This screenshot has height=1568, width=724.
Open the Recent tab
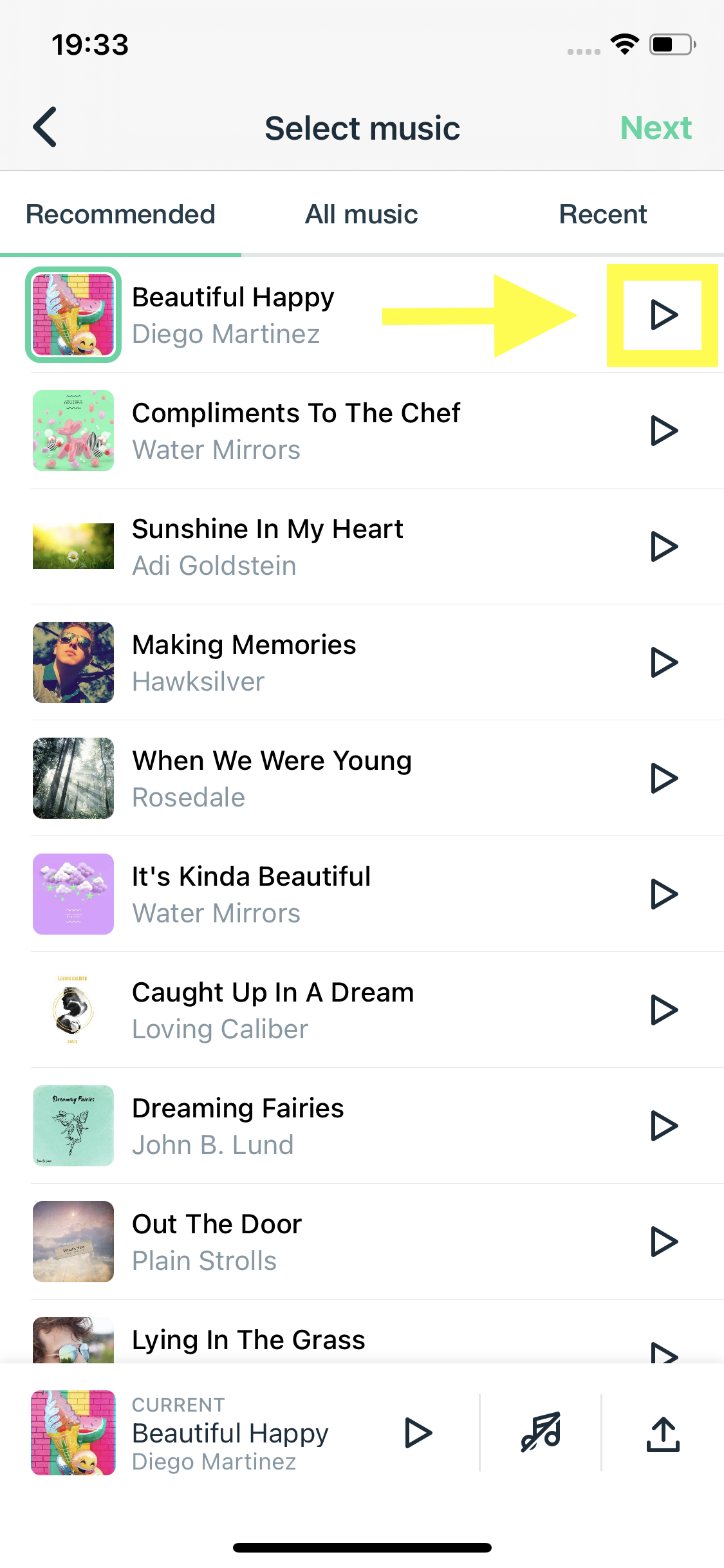point(603,214)
